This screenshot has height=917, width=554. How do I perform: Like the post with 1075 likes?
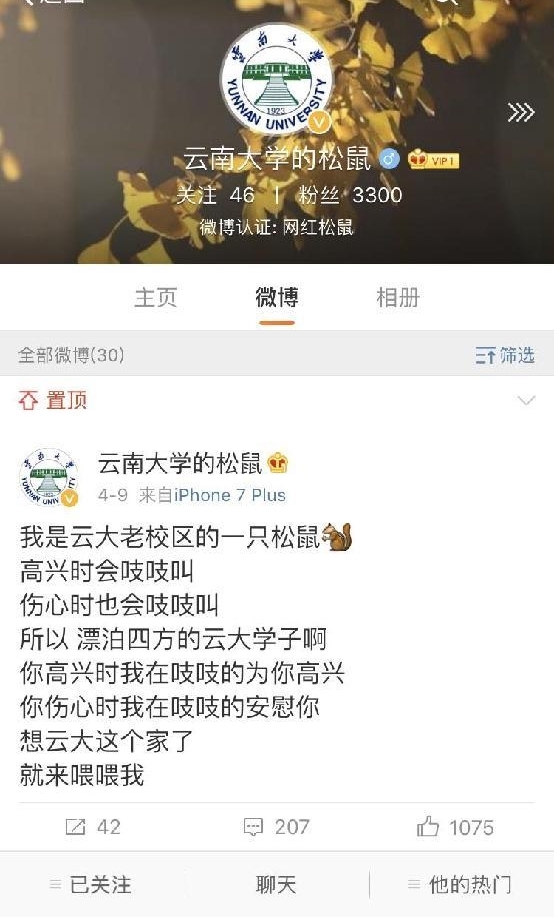pyautogui.click(x=455, y=827)
